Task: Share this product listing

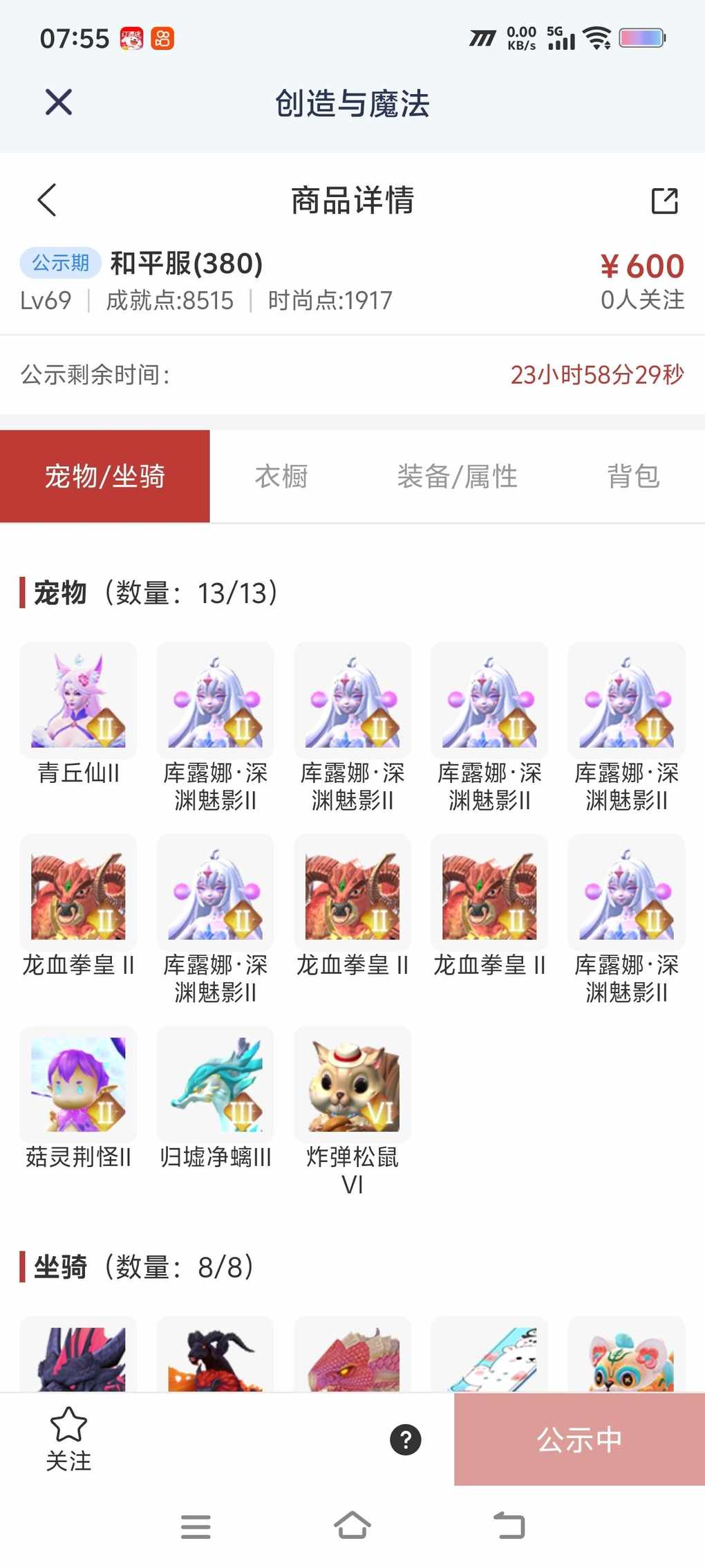Action: pos(664,201)
